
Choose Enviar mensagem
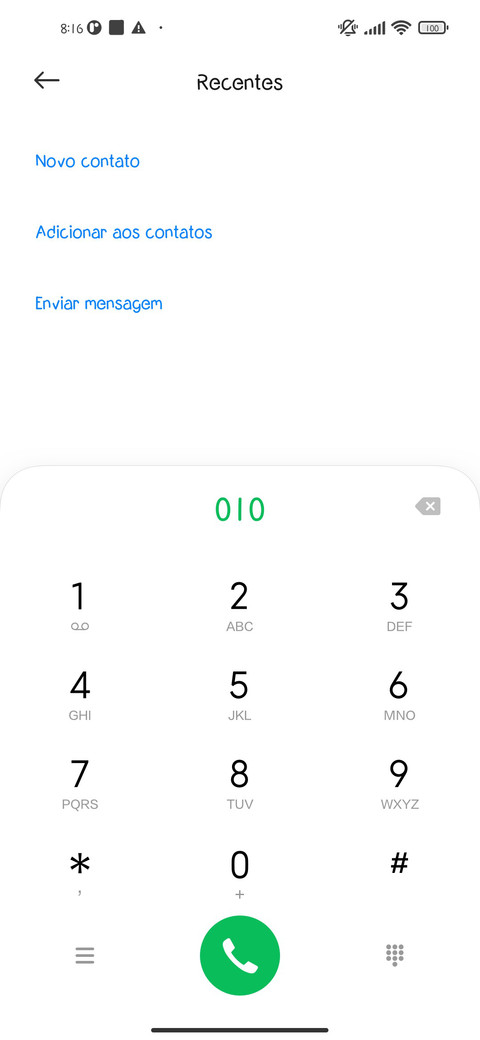pos(99,304)
